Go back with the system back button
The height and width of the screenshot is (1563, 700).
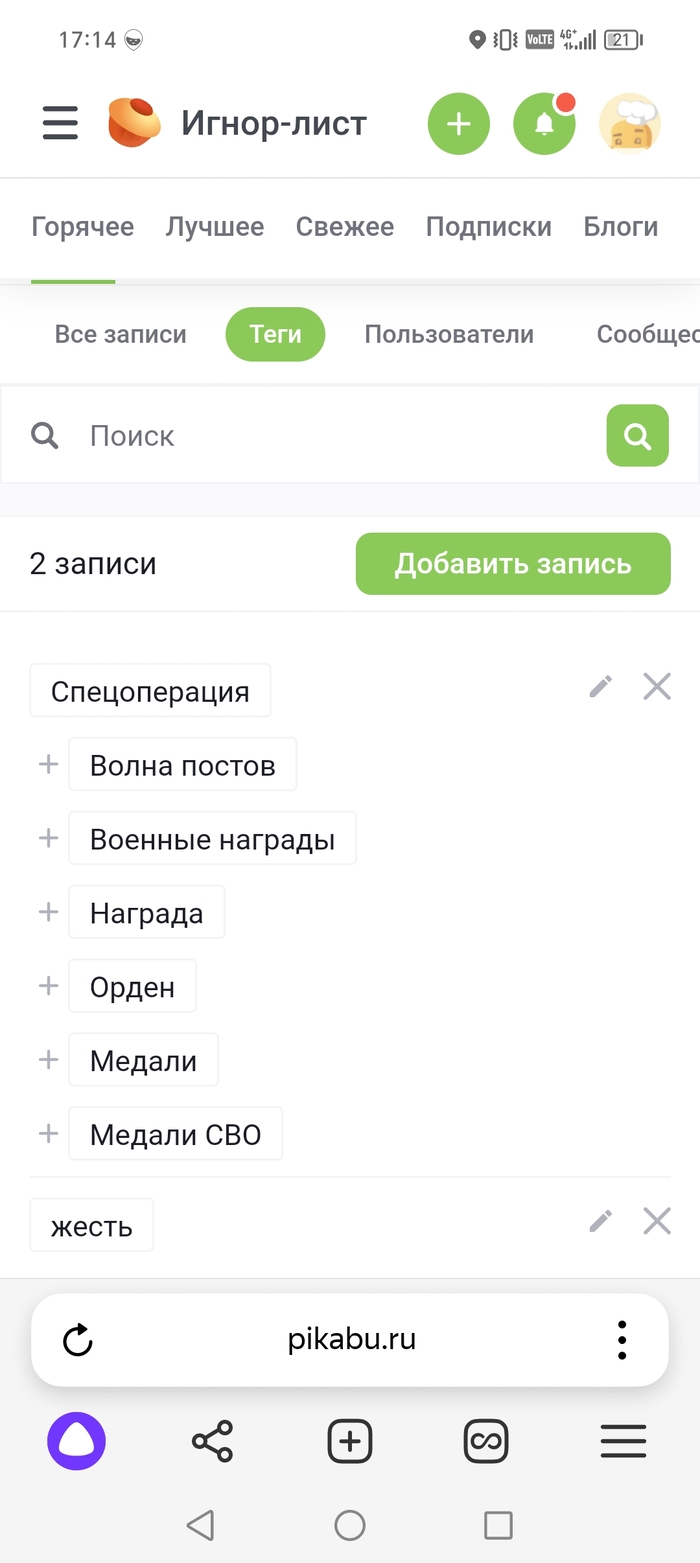click(x=200, y=1525)
